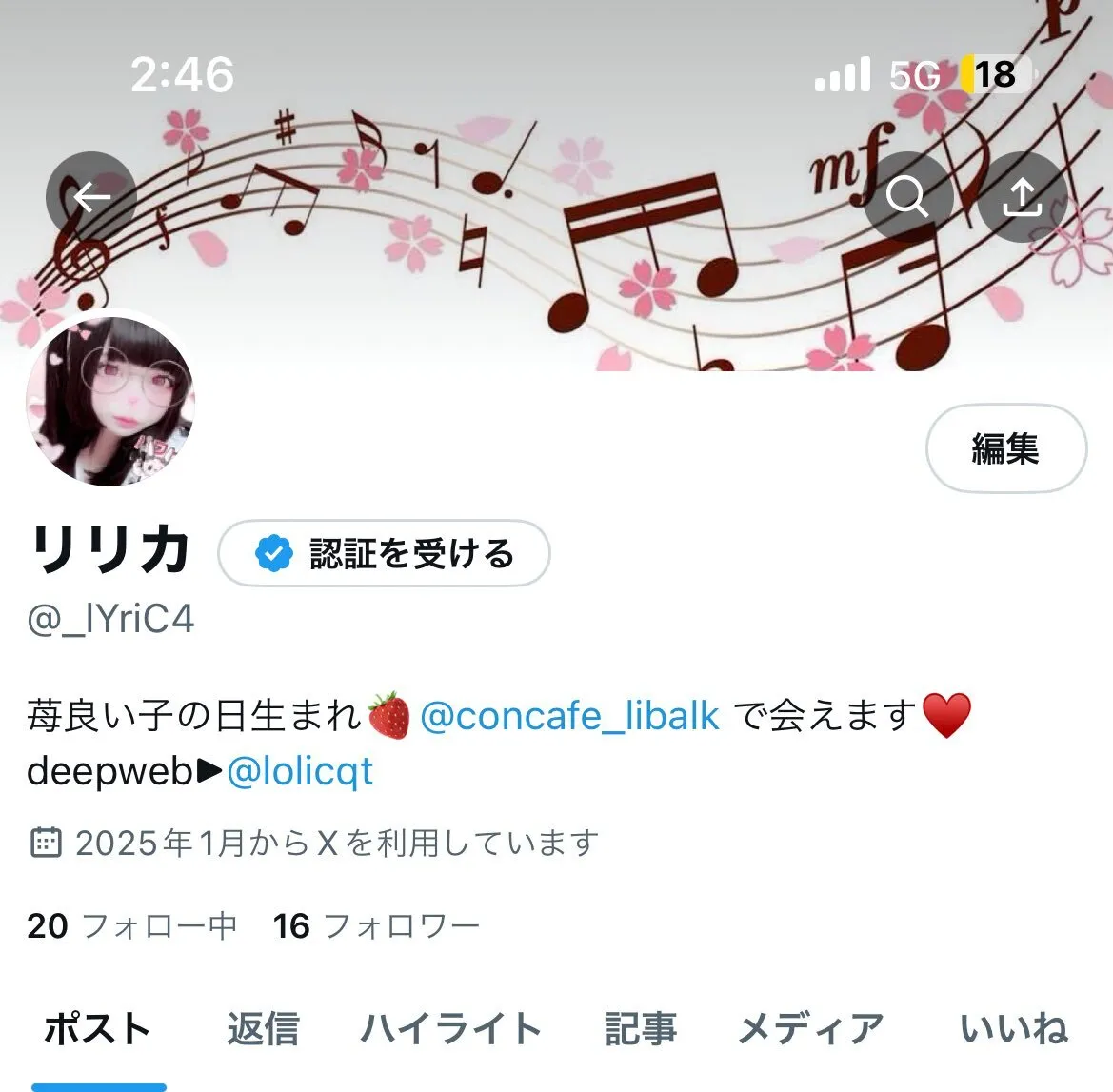This screenshot has height=1092, width=1113.
Task: Select the ポスト tab
Action: [98, 1029]
